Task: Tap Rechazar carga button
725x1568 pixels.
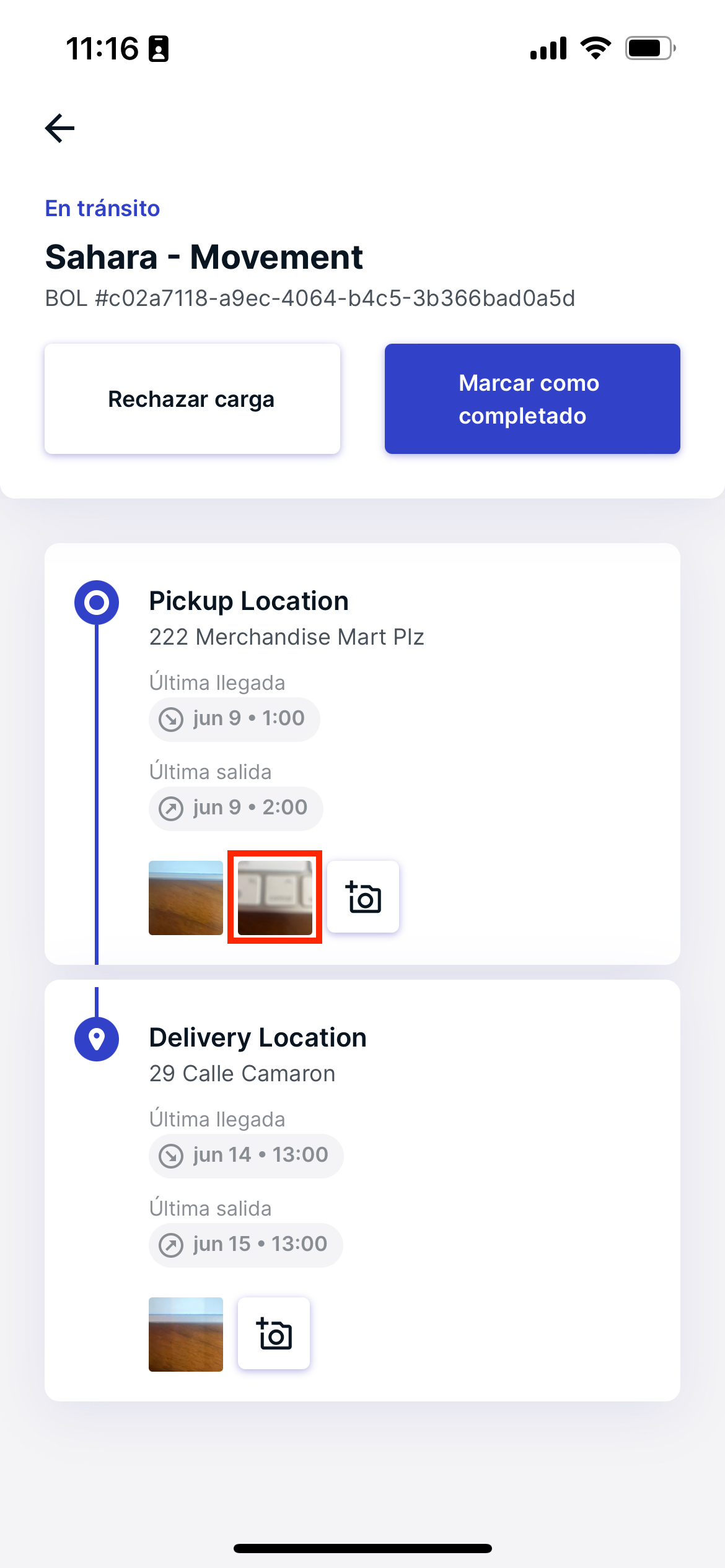Action: pos(192,399)
